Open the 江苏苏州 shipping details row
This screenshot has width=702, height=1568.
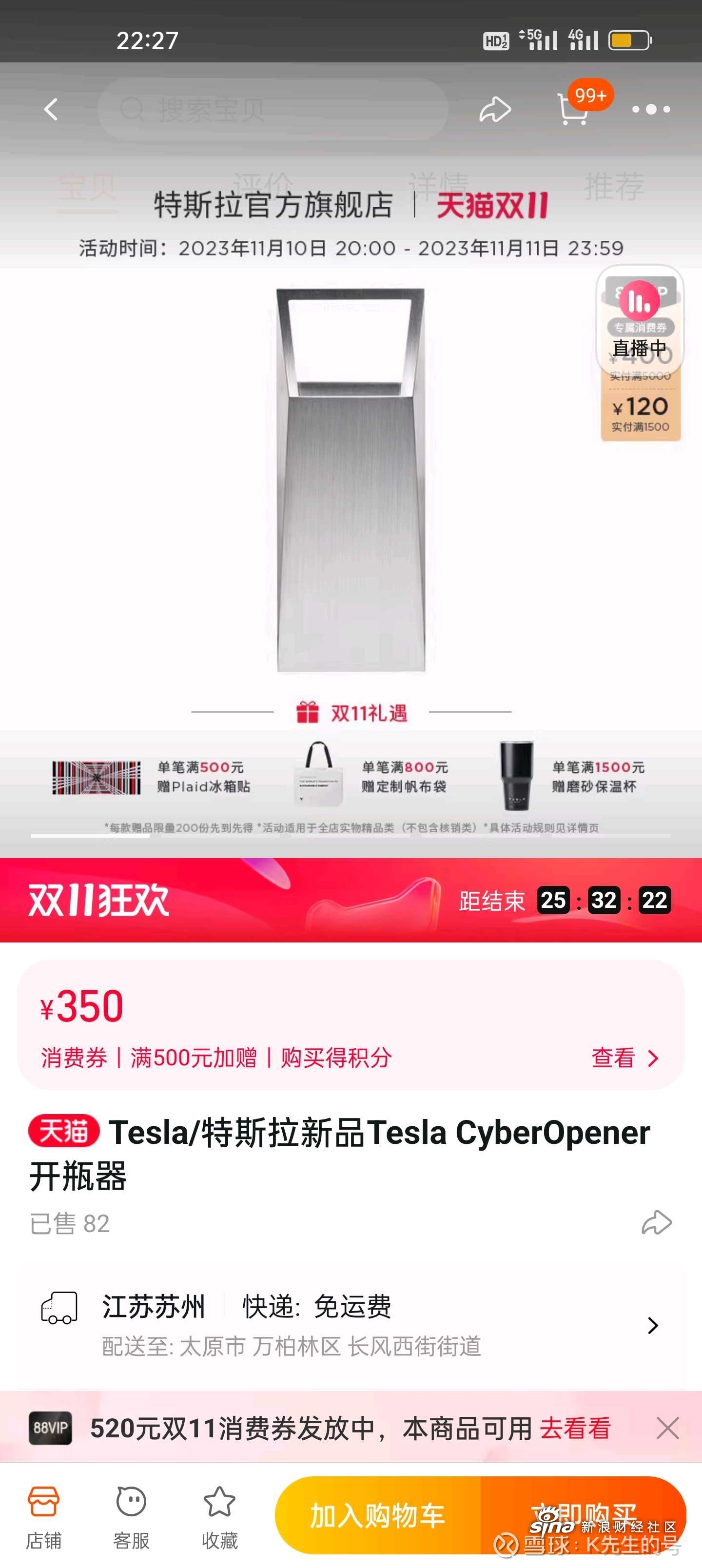point(351,1325)
